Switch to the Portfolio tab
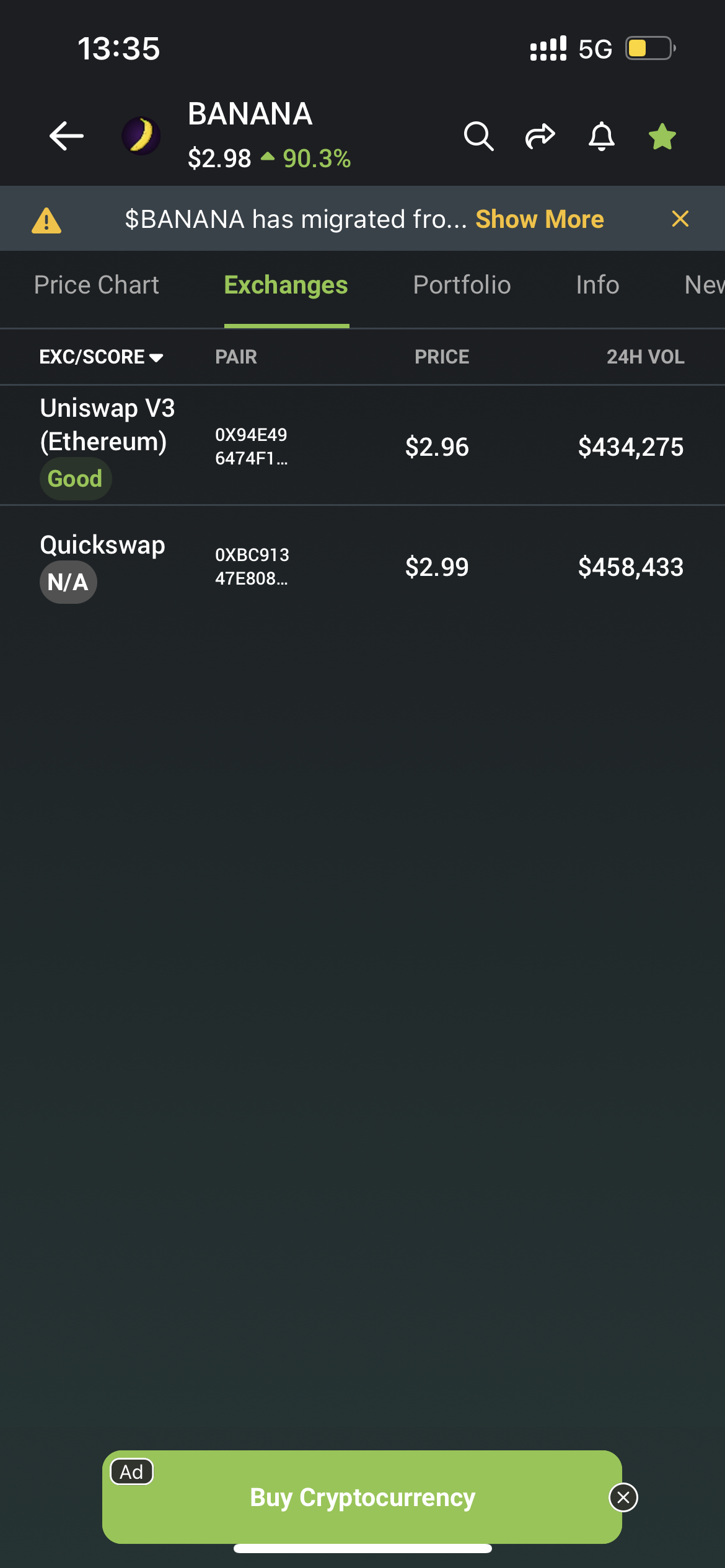Screen dimensions: 725x1568 tap(462, 285)
